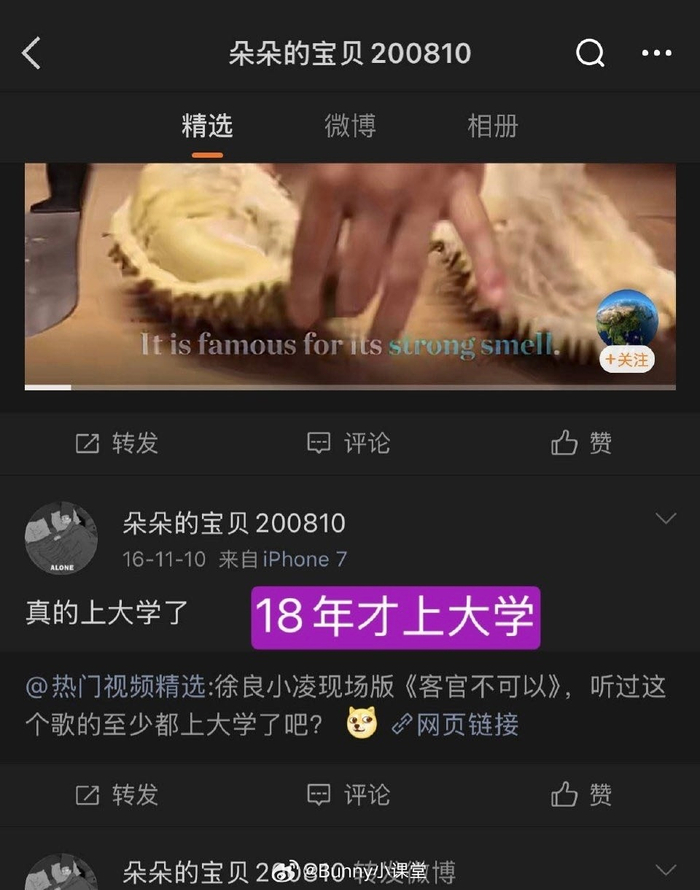Expand the chevron menu on the 真的上大学了 post
700x890 pixels.
pos(665,518)
